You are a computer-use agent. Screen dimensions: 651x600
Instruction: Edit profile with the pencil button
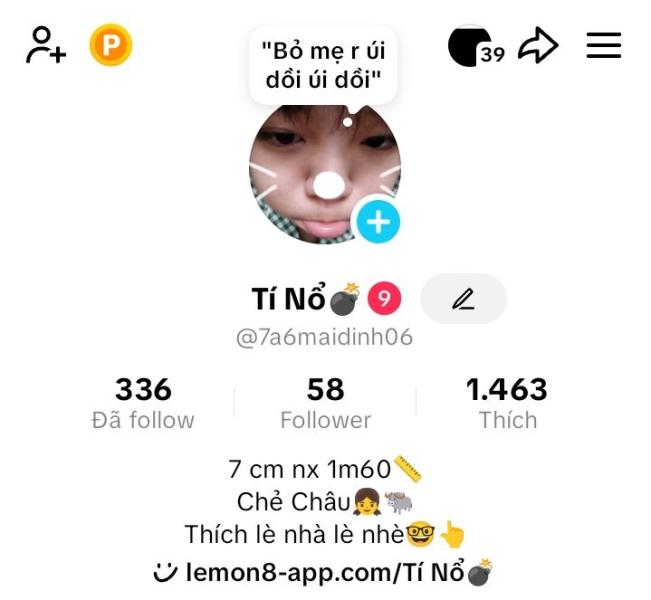[463, 299]
